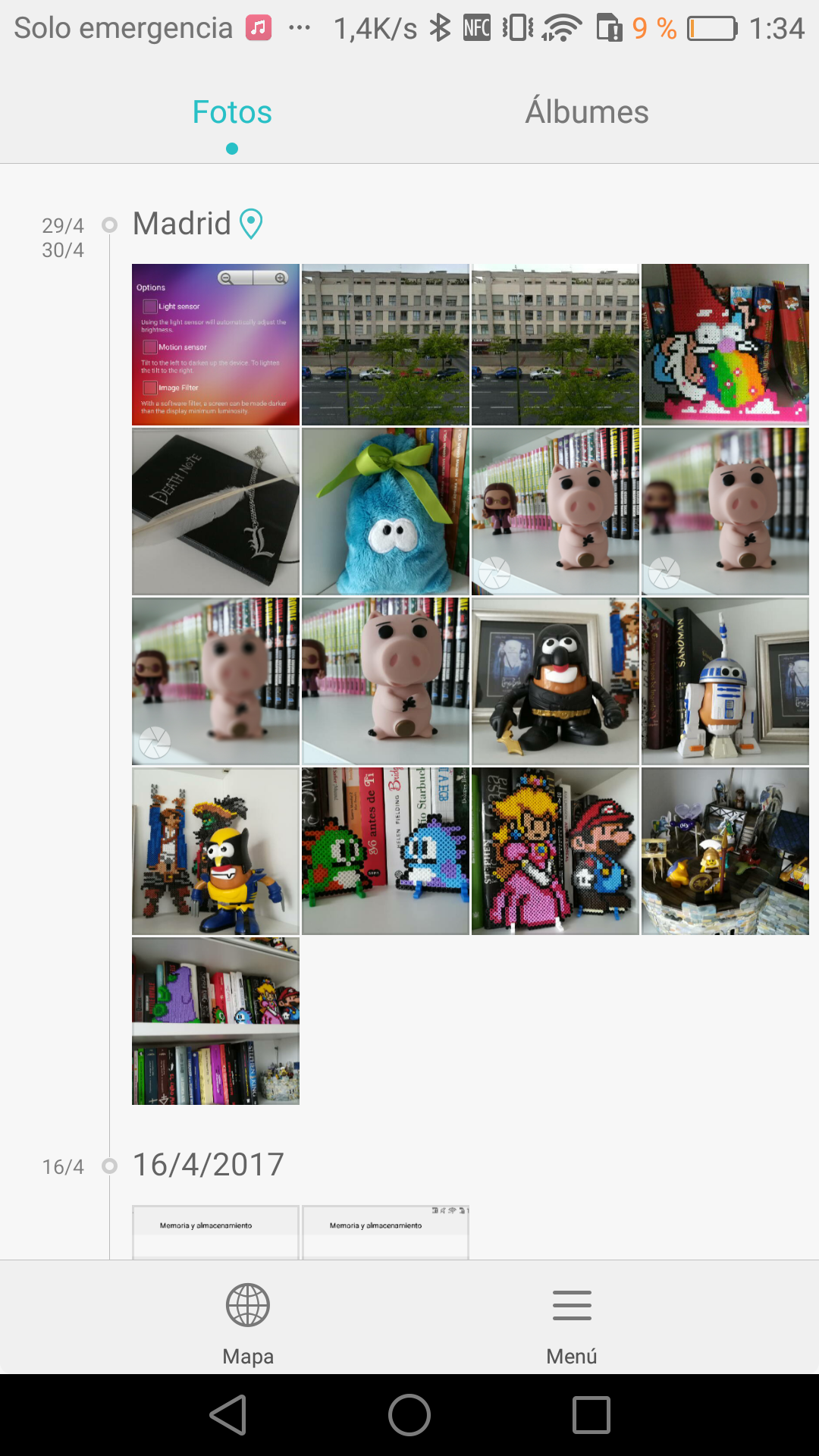The image size is (819, 1456).
Task: Open the Options screenshot thumbnail
Action: click(216, 344)
